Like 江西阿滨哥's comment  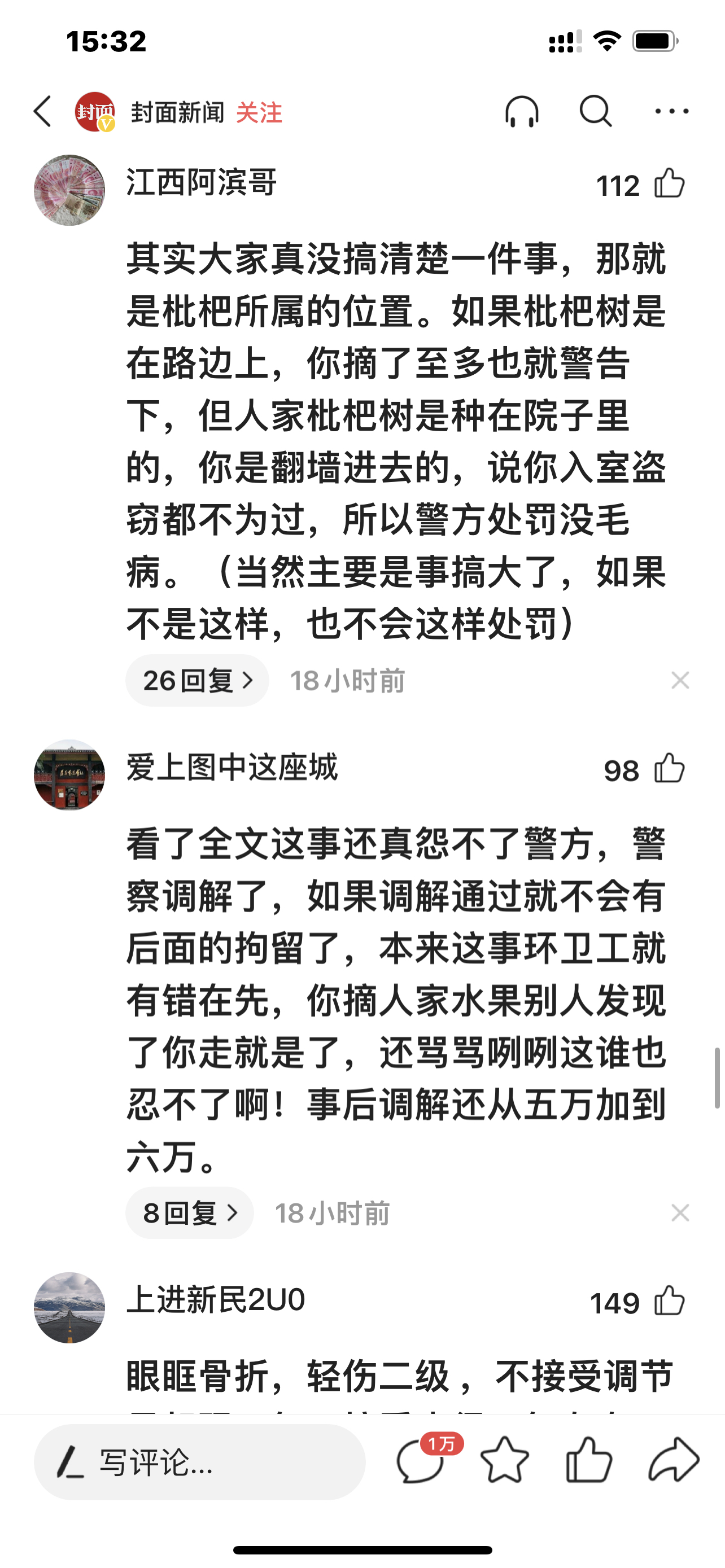pyautogui.click(x=669, y=184)
